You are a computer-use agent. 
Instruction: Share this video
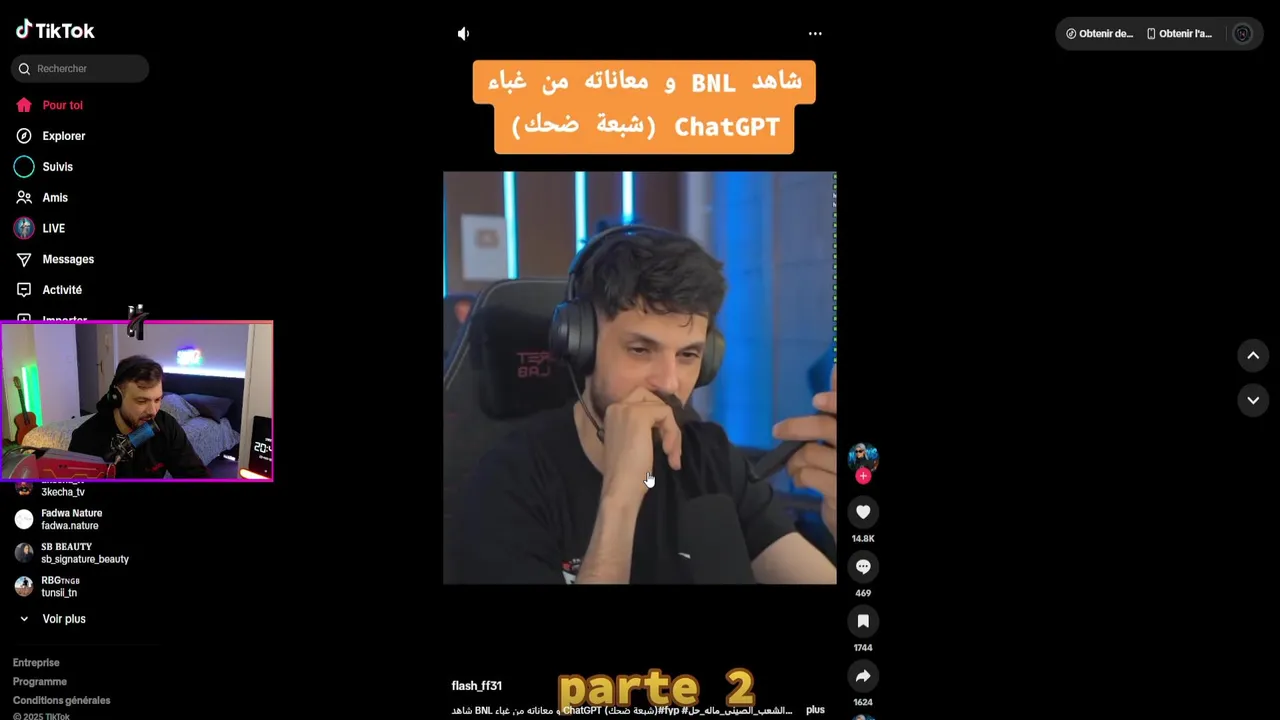863,676
